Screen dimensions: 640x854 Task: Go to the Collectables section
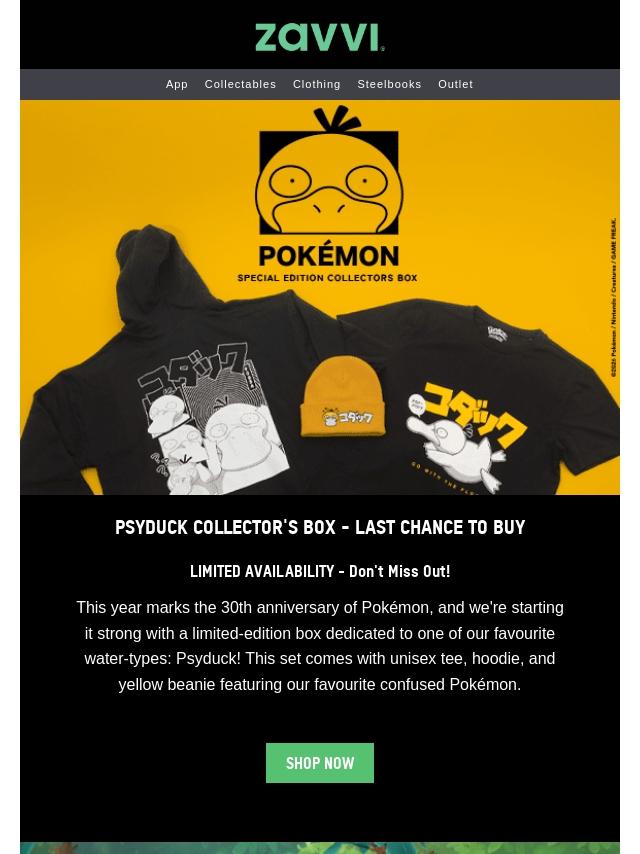tap(240, 84)
